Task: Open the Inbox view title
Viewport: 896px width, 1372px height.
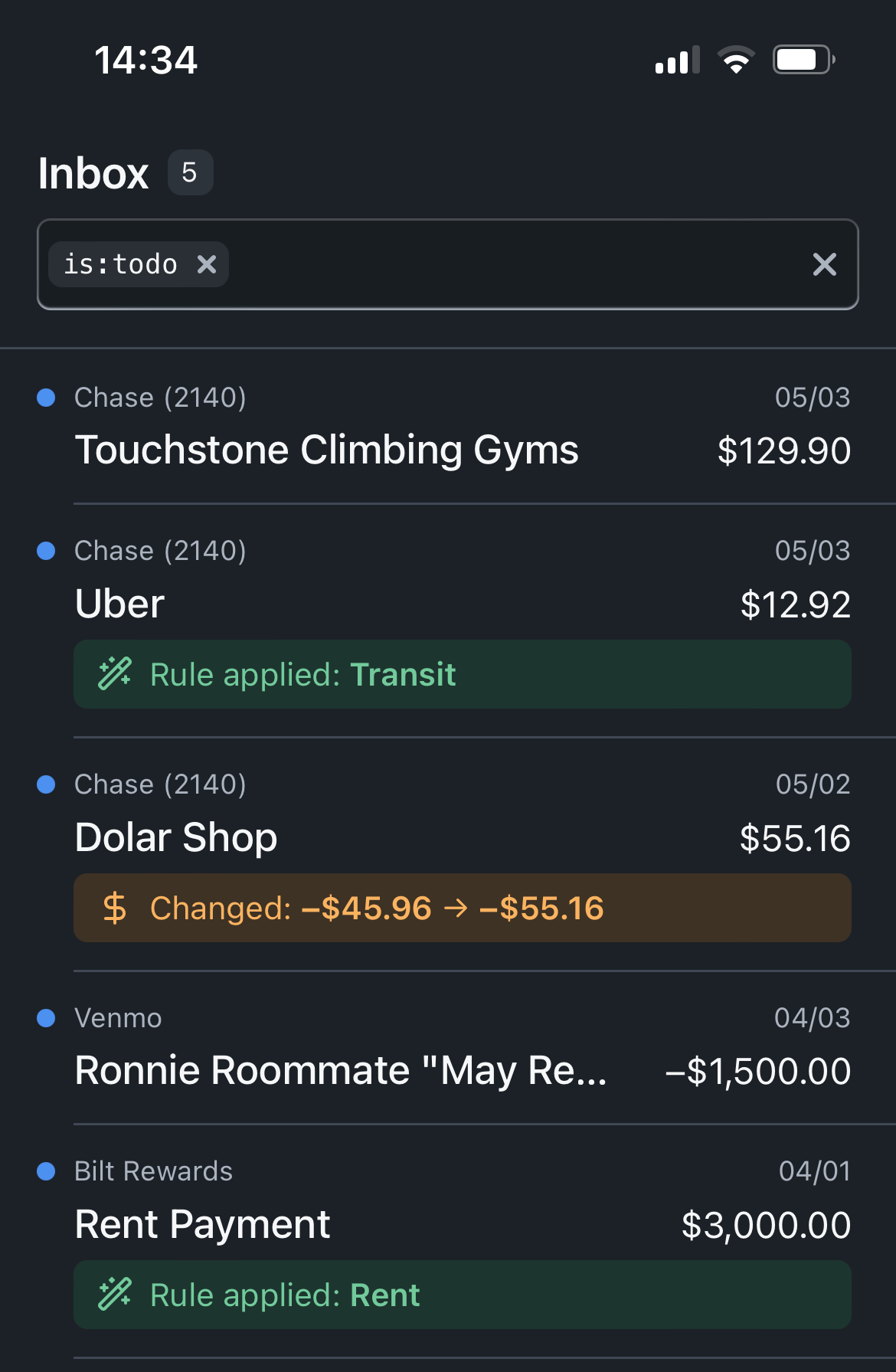Action: pyautogui.click(x=93, y=172)
